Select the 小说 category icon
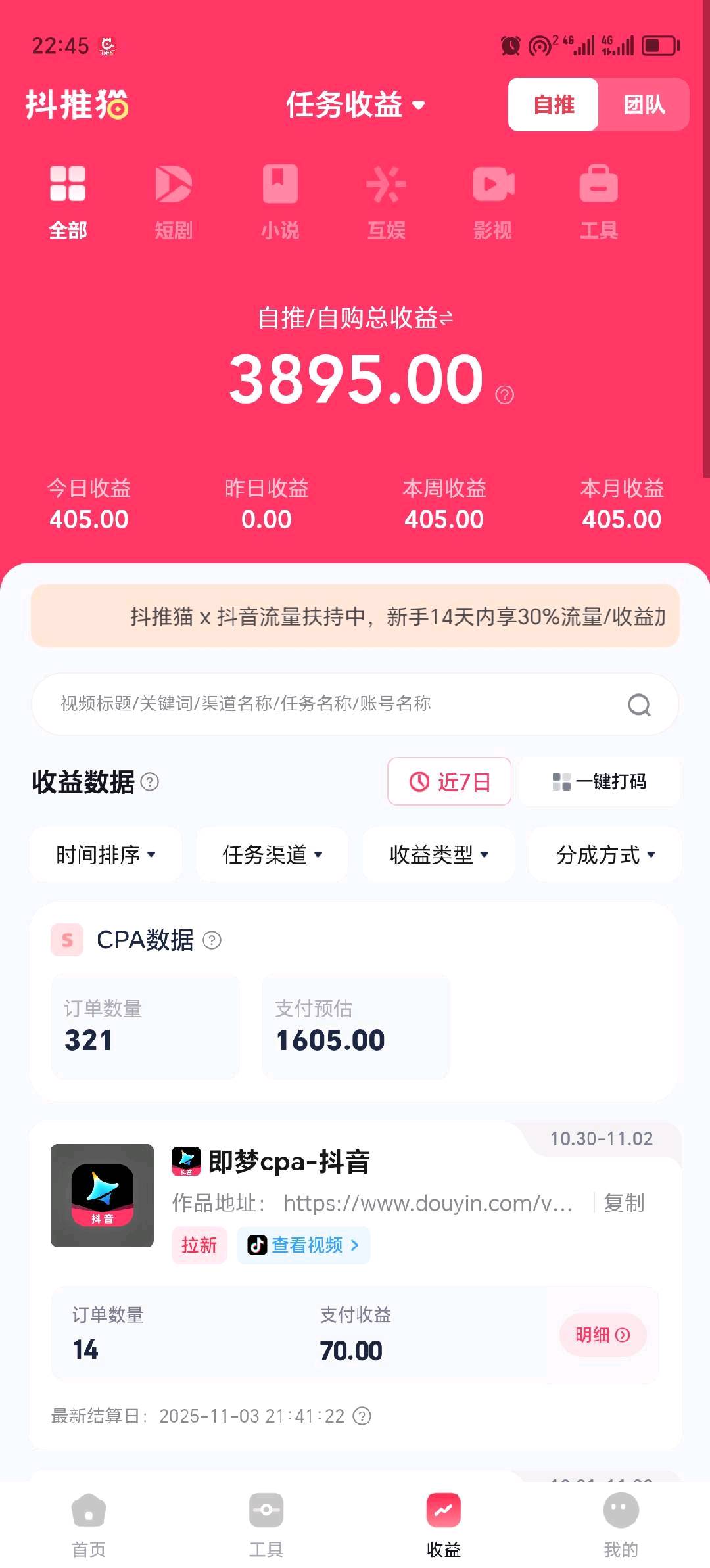 coord(279,186)
